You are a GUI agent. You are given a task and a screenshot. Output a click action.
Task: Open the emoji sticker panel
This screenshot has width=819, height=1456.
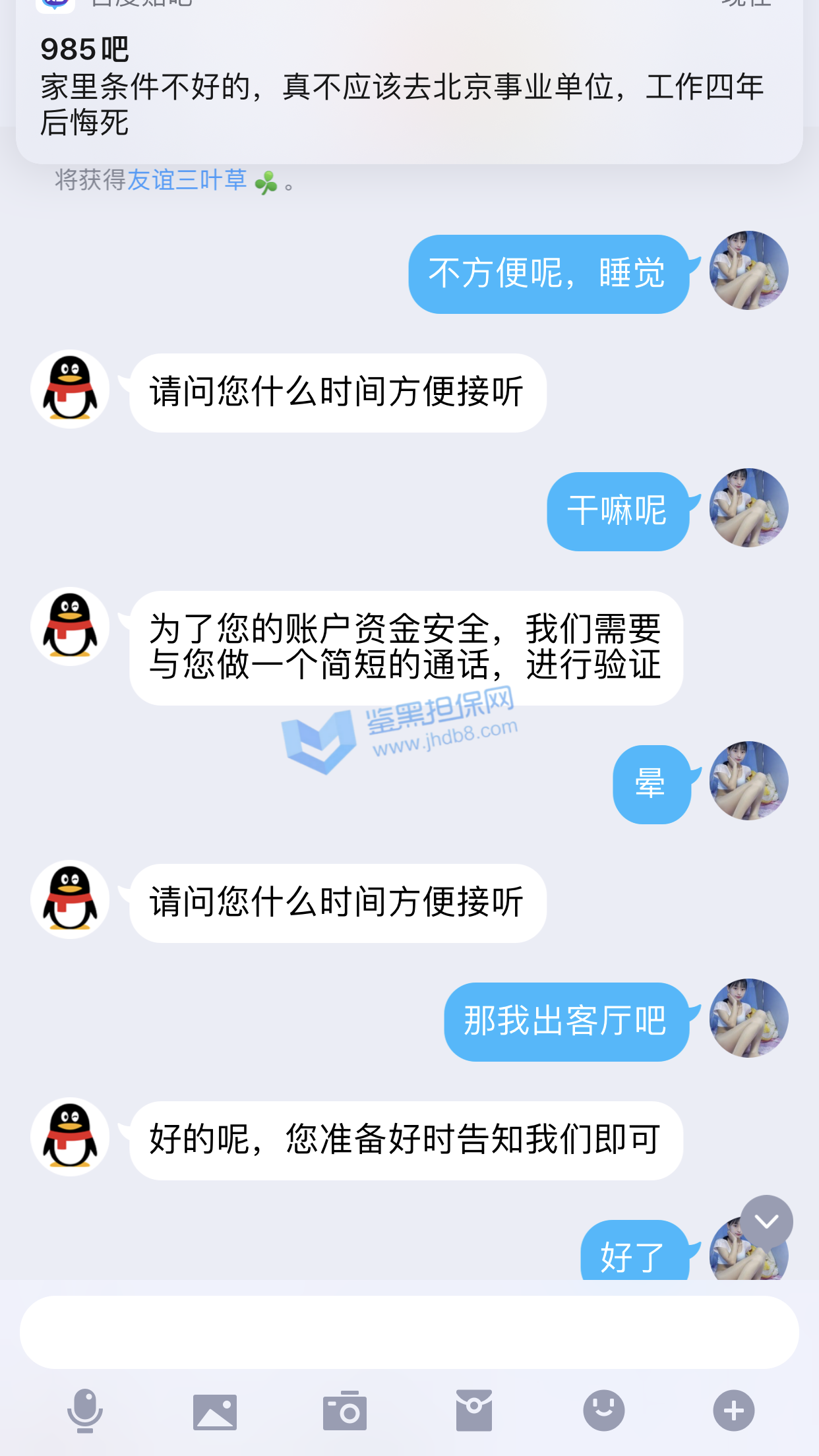603,1411
